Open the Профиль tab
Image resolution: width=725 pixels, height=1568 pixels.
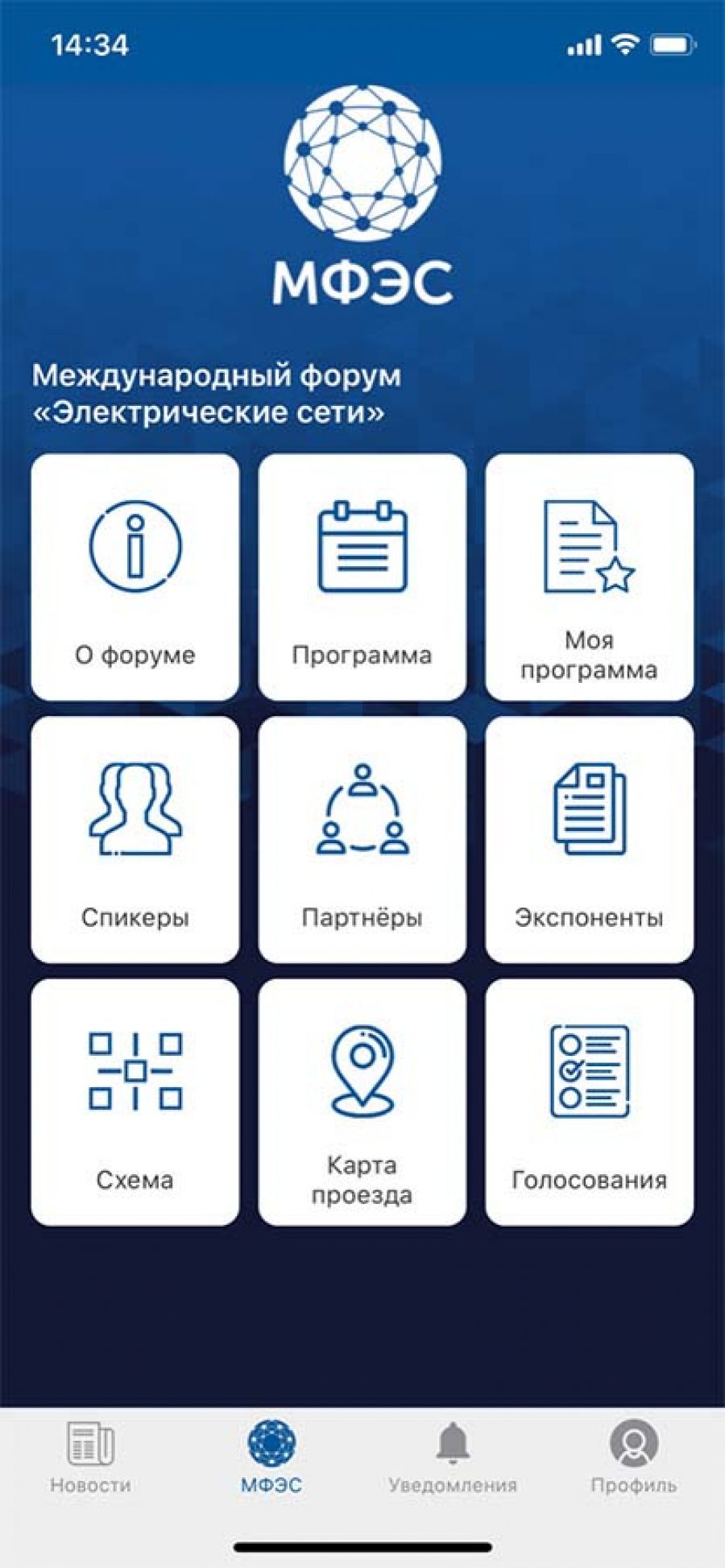(x=633, y=1458)
